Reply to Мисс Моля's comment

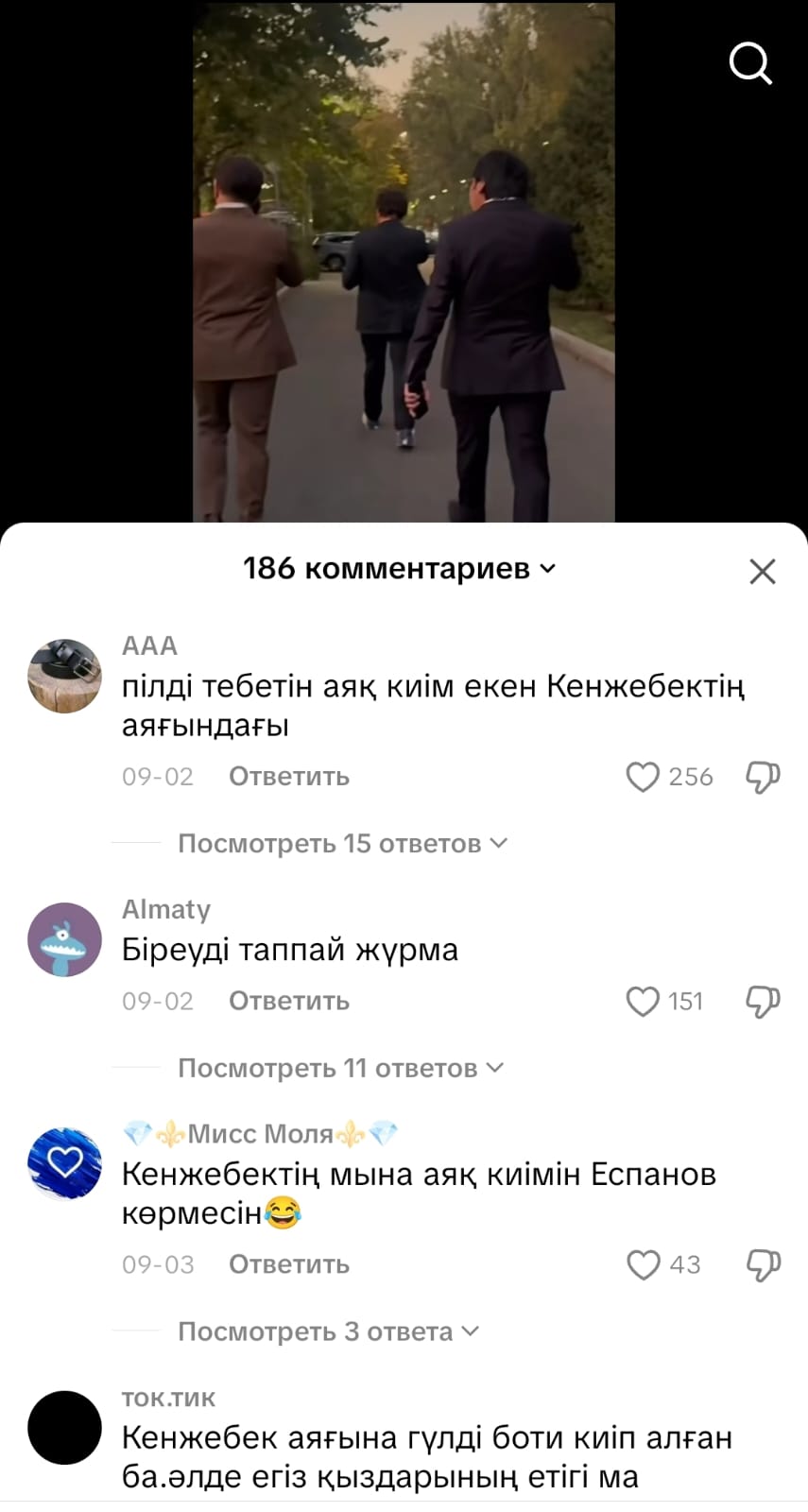(289, 1264)
